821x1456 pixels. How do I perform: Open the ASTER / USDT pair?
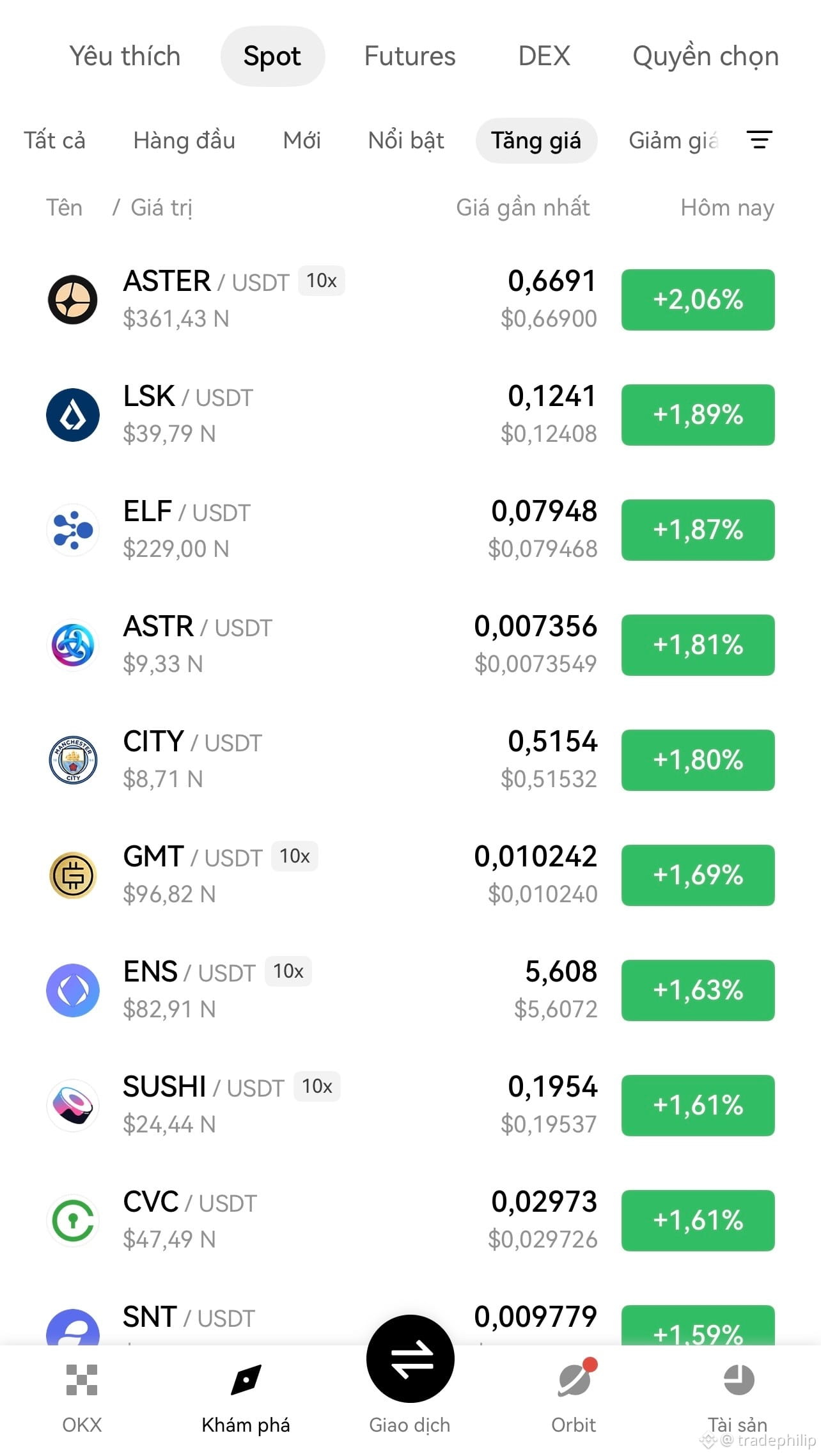tap(410, 299)
